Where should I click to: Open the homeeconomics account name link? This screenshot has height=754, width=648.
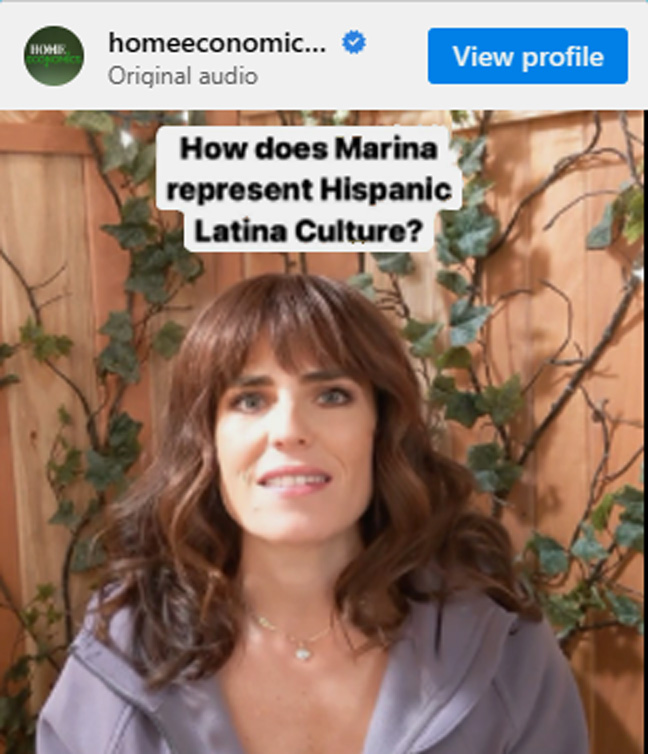[x=217, y=43]
